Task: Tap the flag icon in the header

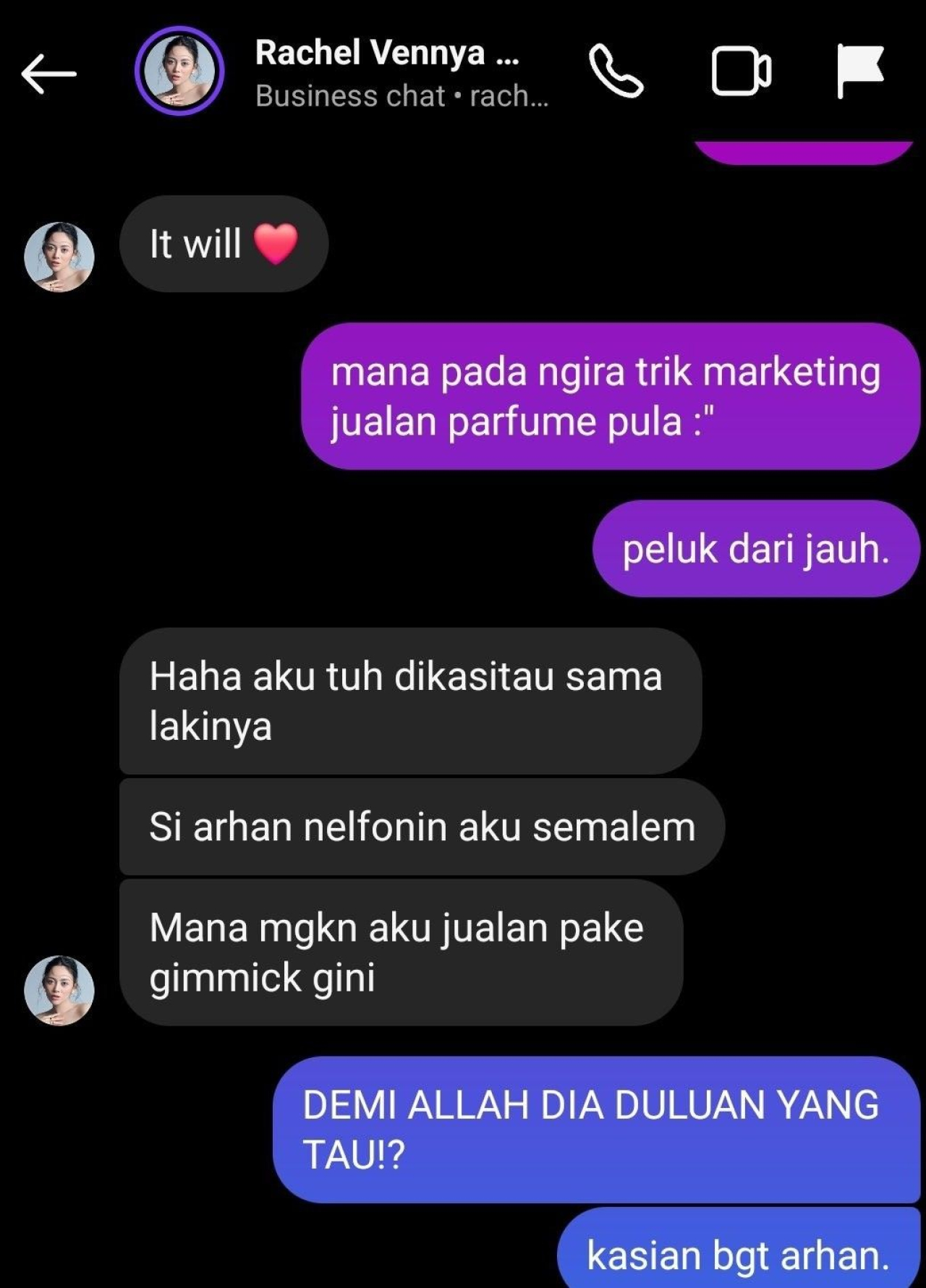Action: tap(859, 70)
